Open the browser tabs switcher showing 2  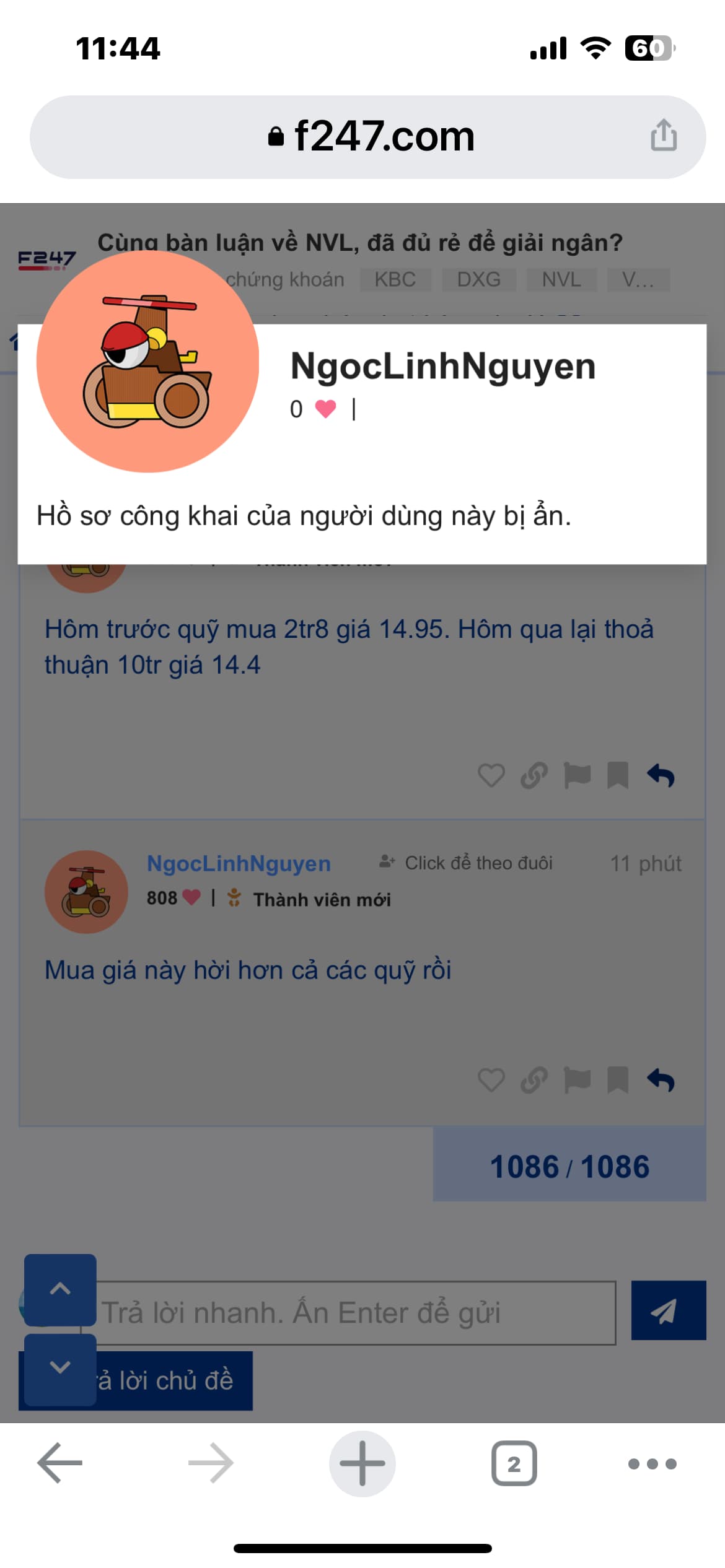(514, 1464)
